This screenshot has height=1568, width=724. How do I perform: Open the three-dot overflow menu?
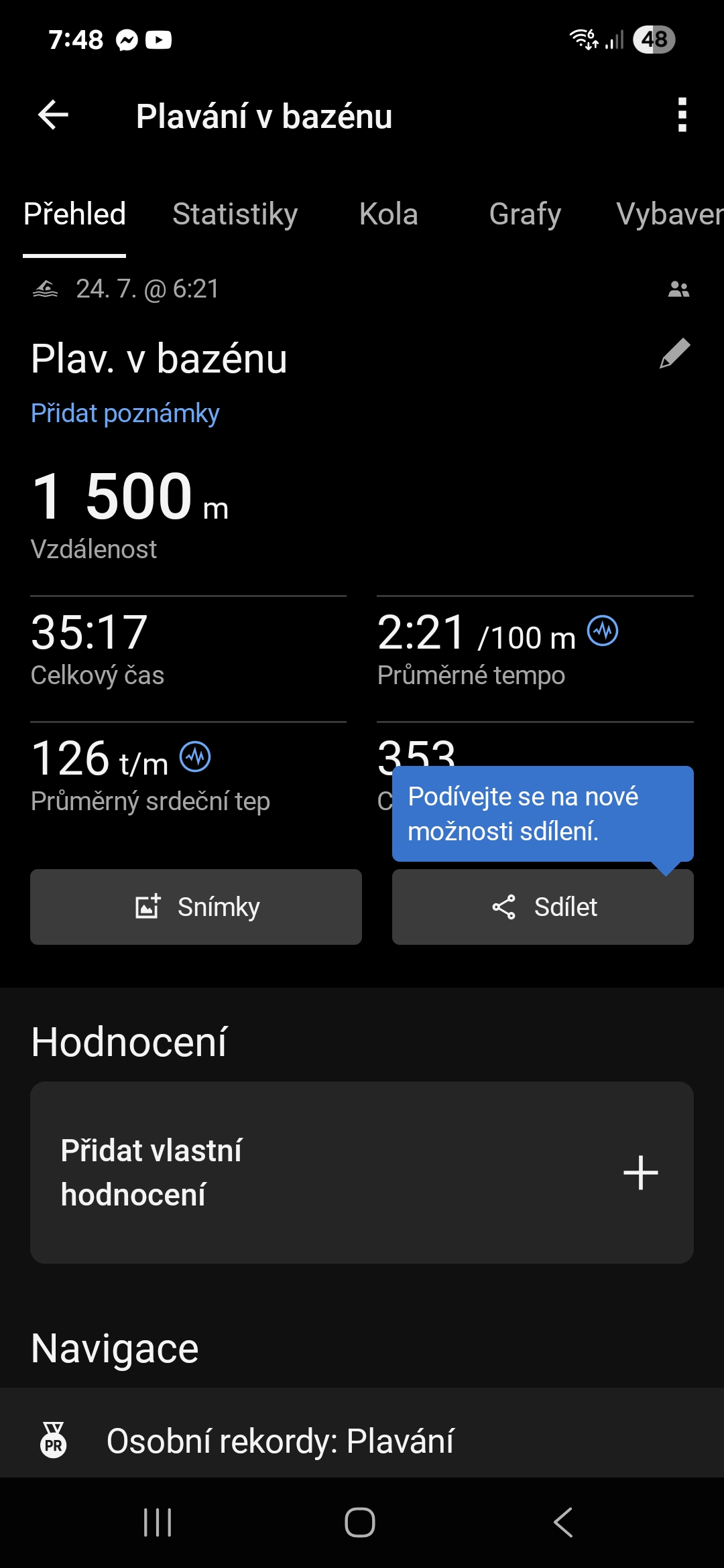click(682, 115)
